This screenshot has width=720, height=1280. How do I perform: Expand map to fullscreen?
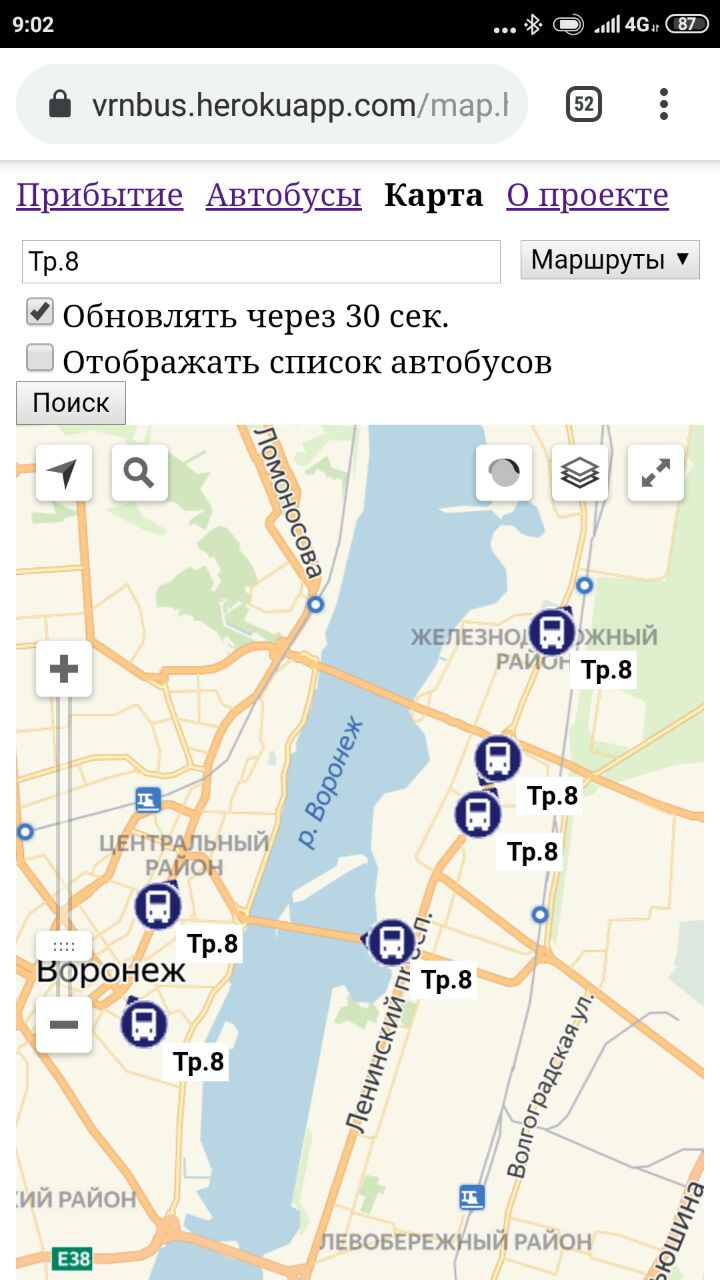(x=656, y=473)
